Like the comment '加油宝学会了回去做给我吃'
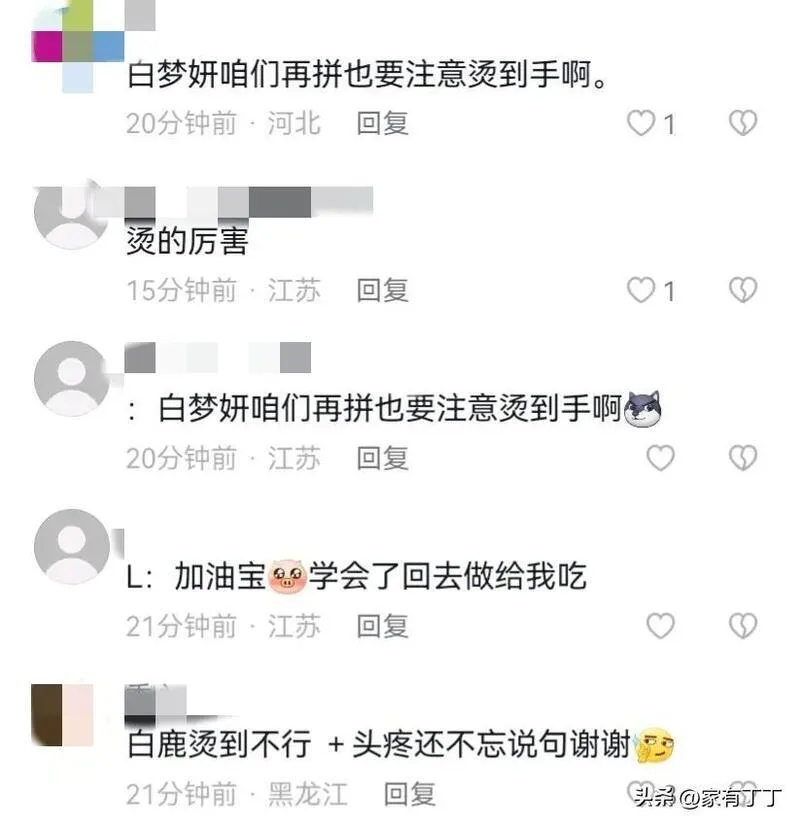800x826 pixels. point(660,627)
